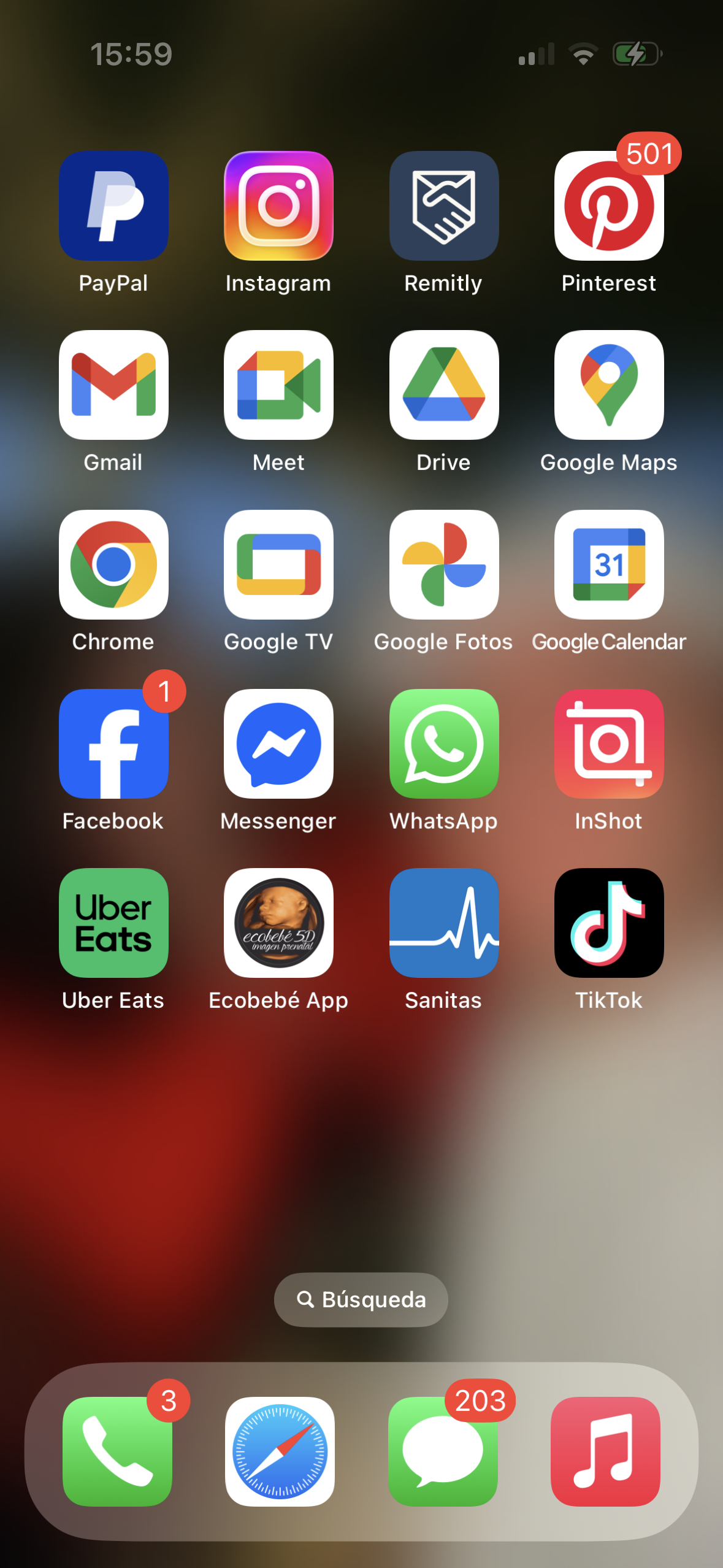Launch Instagram

pos(278,206)
